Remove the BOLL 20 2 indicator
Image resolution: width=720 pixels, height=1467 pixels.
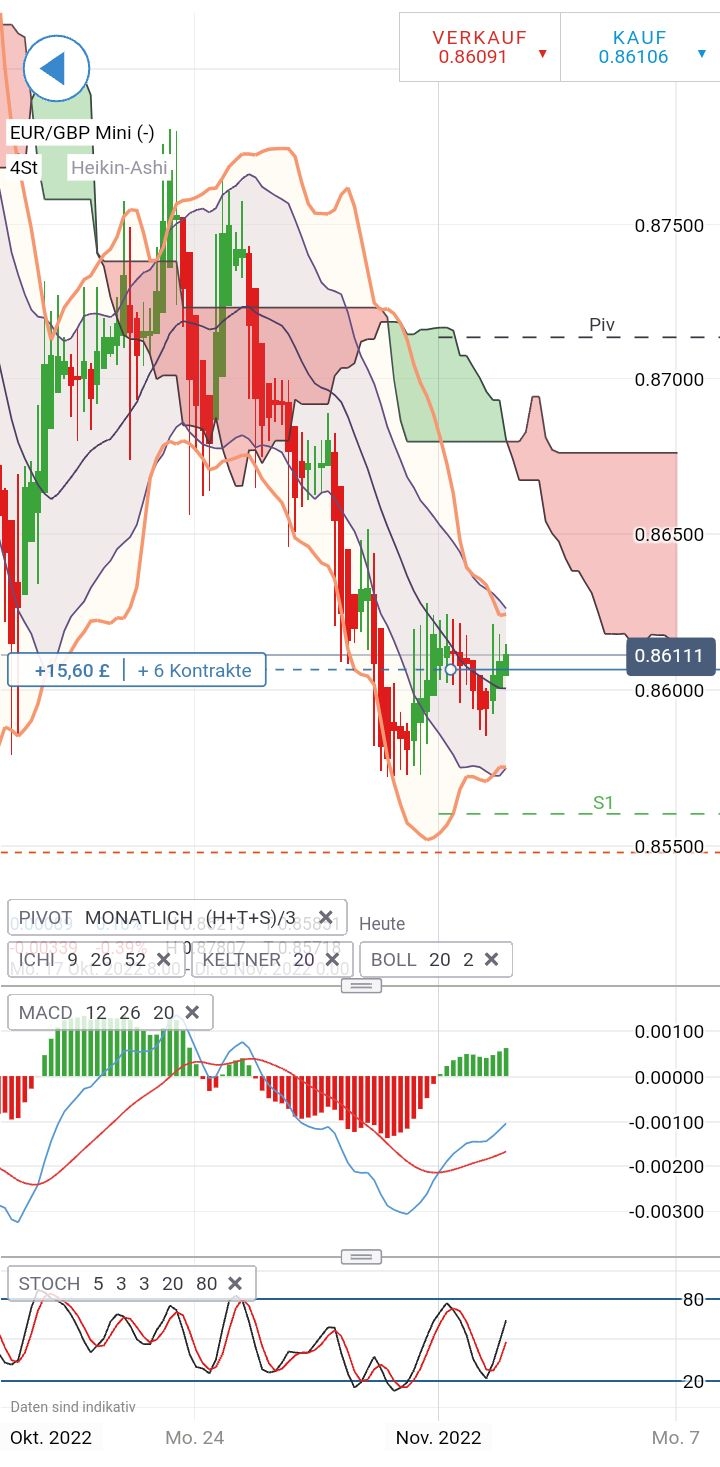coord(491,960)
